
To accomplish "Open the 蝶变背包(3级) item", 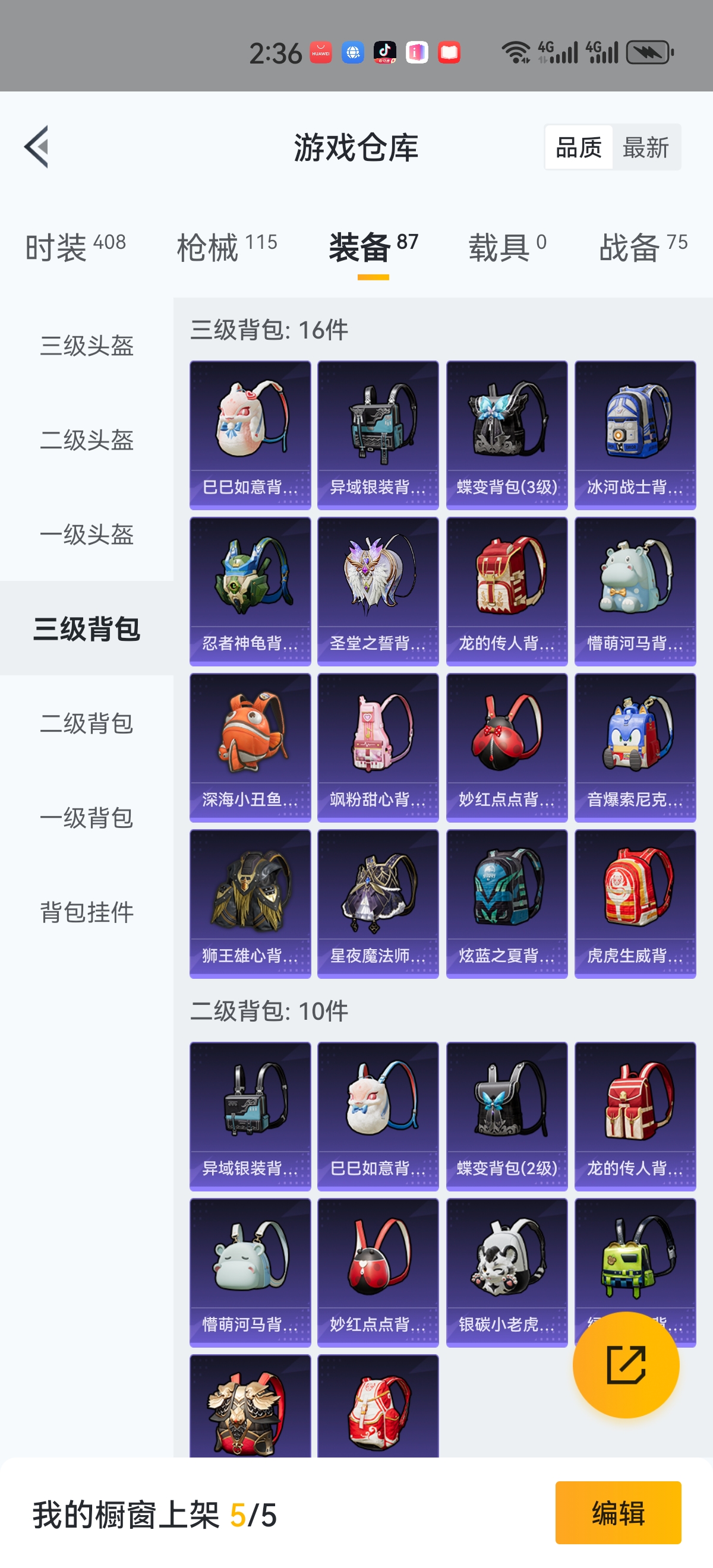I will coord(507,435).
